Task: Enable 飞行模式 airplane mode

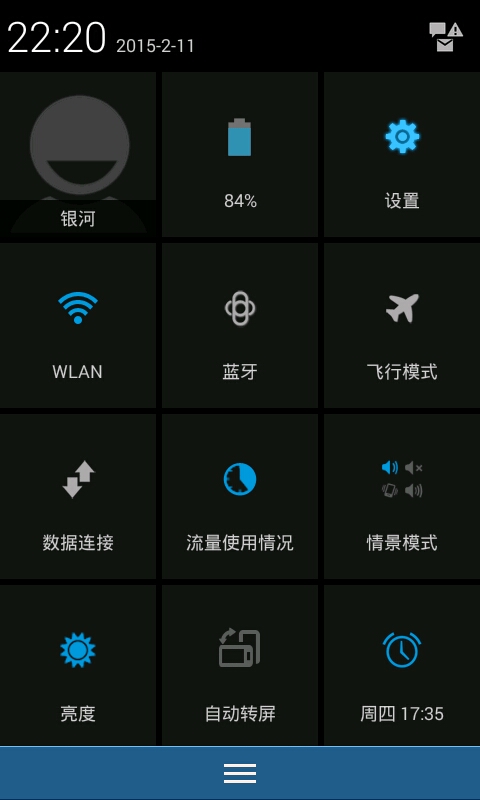Action: pos(402,326)
